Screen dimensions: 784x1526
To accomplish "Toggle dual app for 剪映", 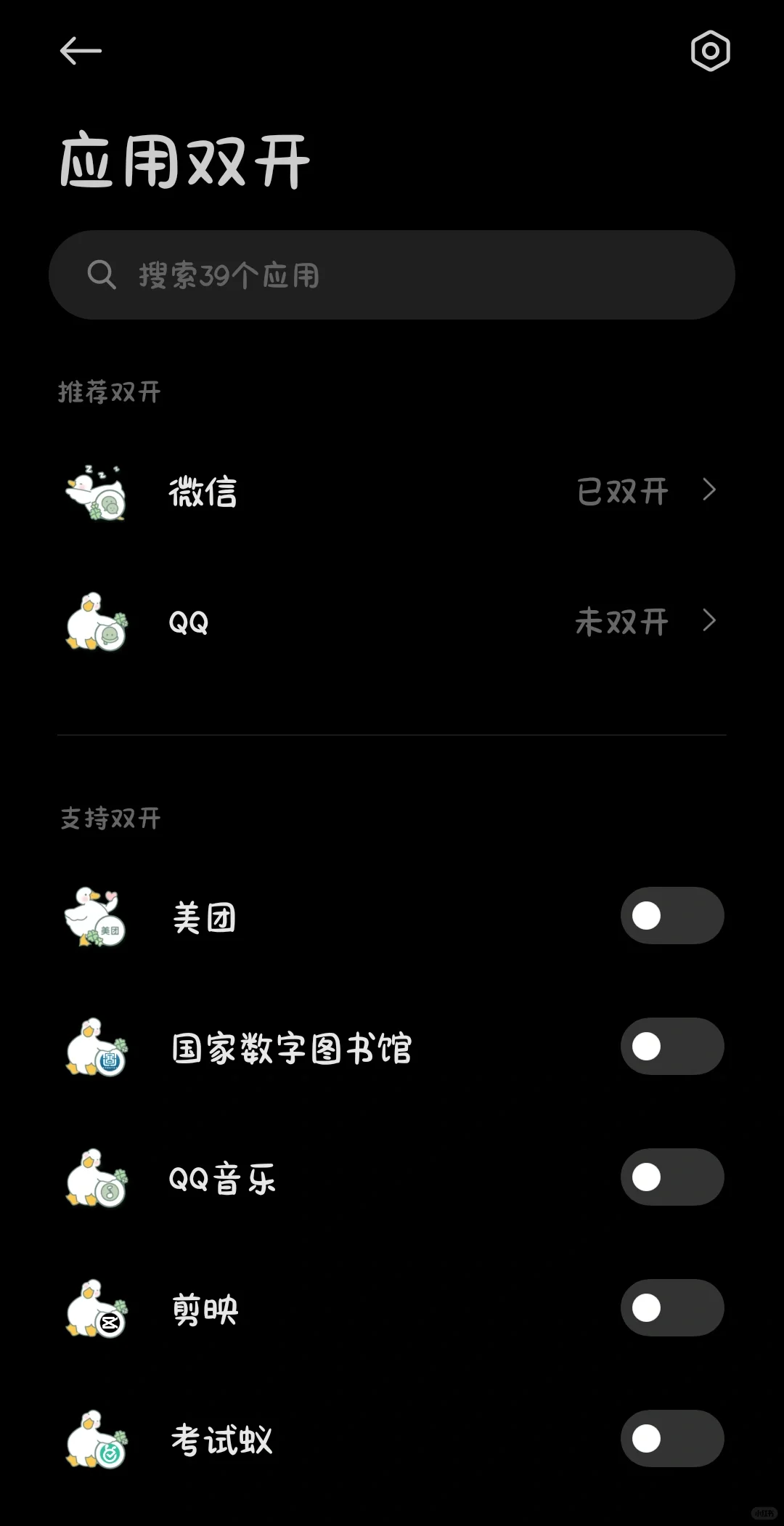I will (672, 1307).
